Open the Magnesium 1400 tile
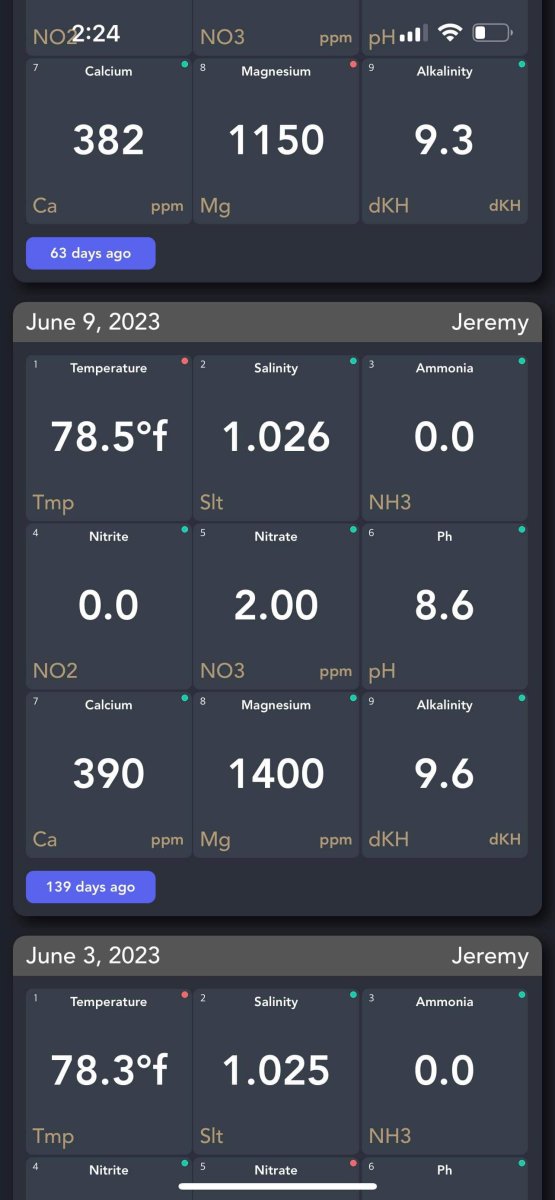The width and height of the screenshot is (555, 1200). coord(276,774)
